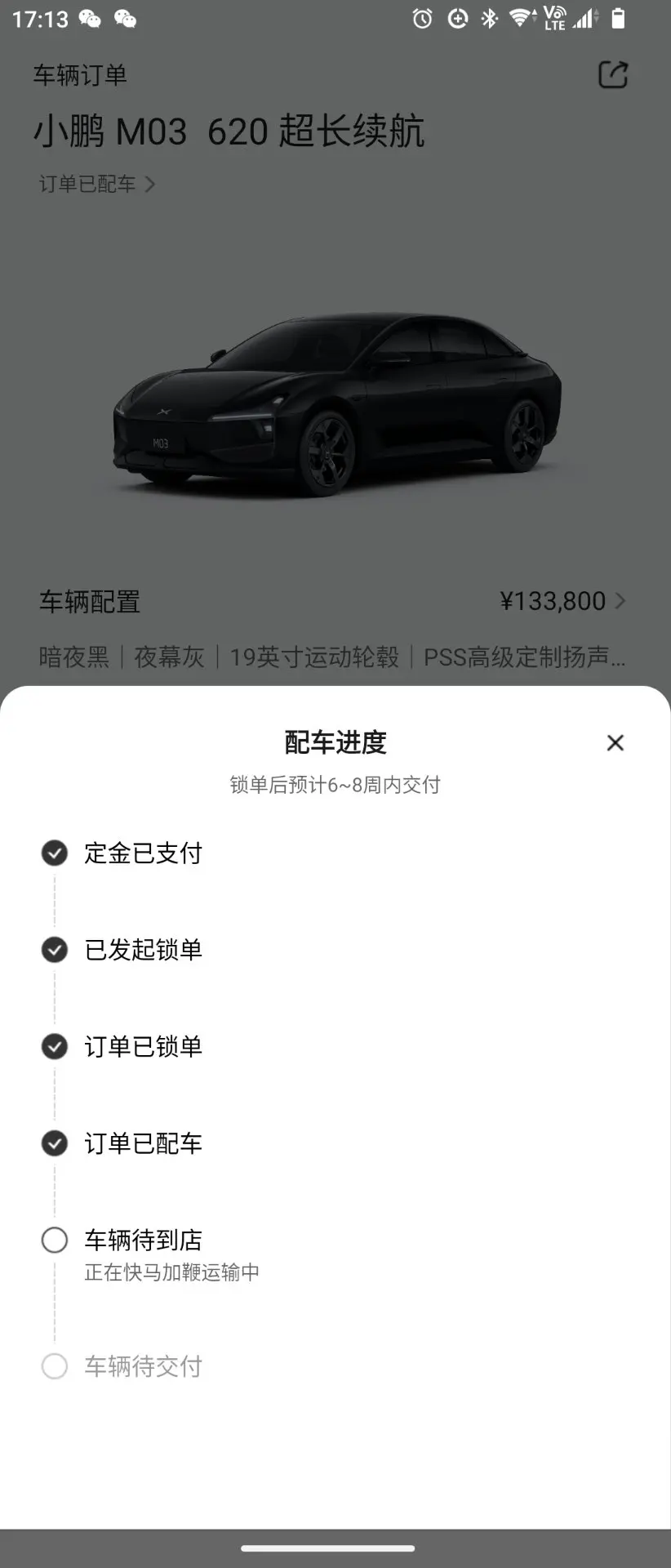Share the vehicle order

613,75
